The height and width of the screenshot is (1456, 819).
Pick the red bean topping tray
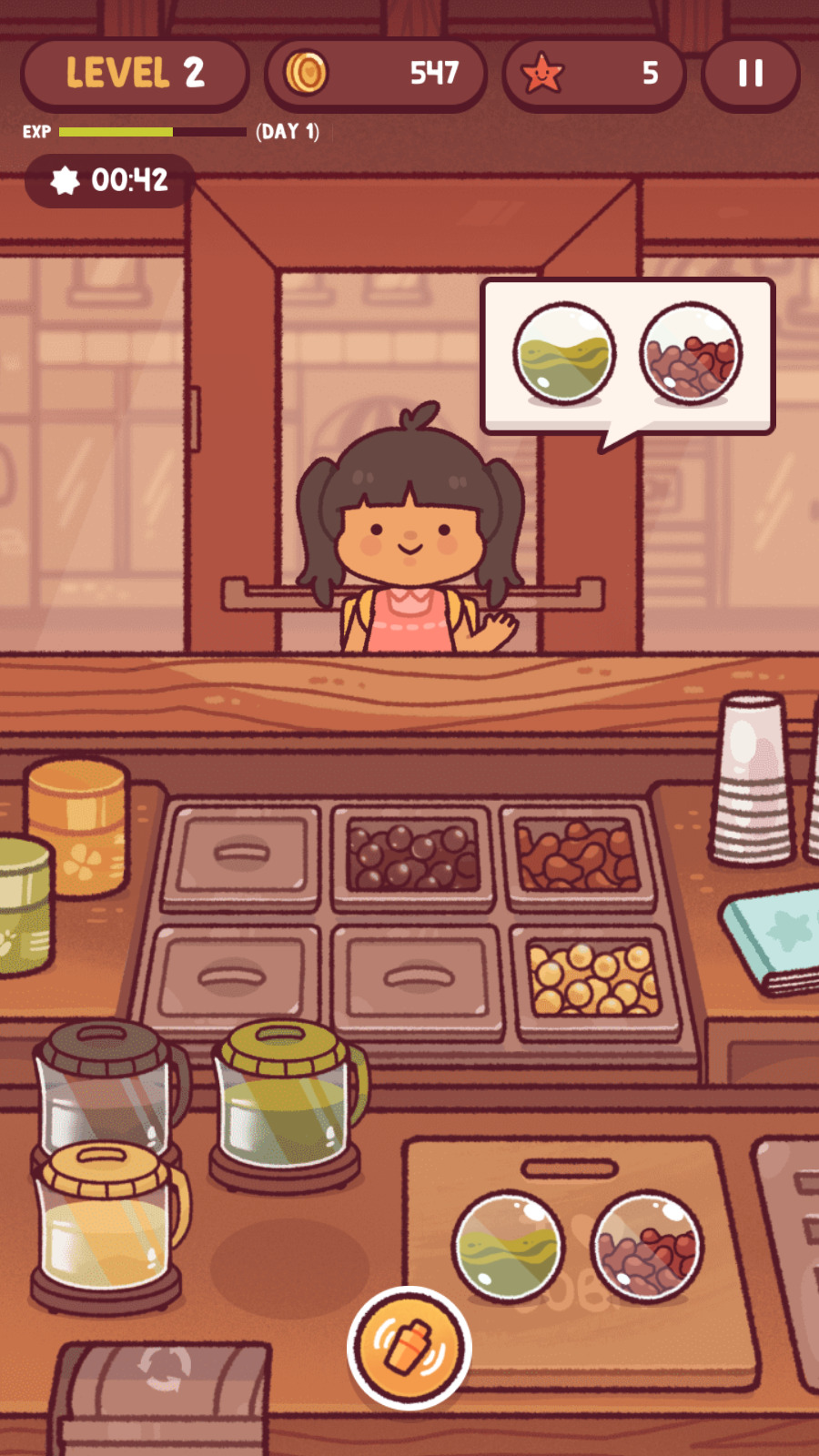click(x=577, y=856)
